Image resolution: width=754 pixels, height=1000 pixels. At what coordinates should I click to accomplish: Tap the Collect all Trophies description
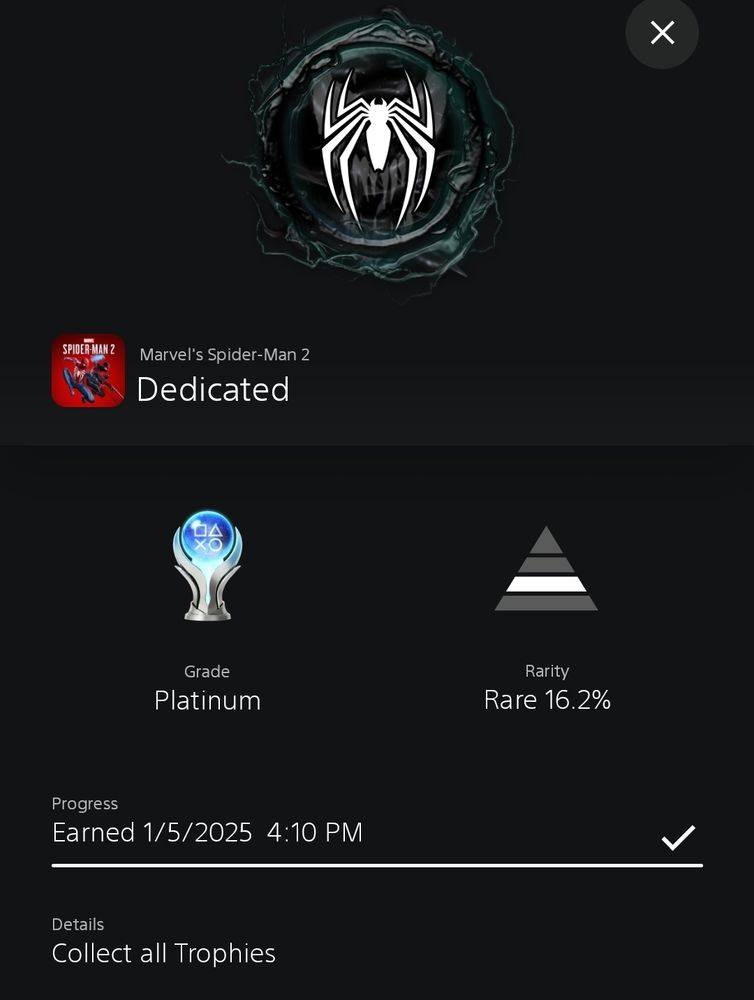[x=164, y=953]
